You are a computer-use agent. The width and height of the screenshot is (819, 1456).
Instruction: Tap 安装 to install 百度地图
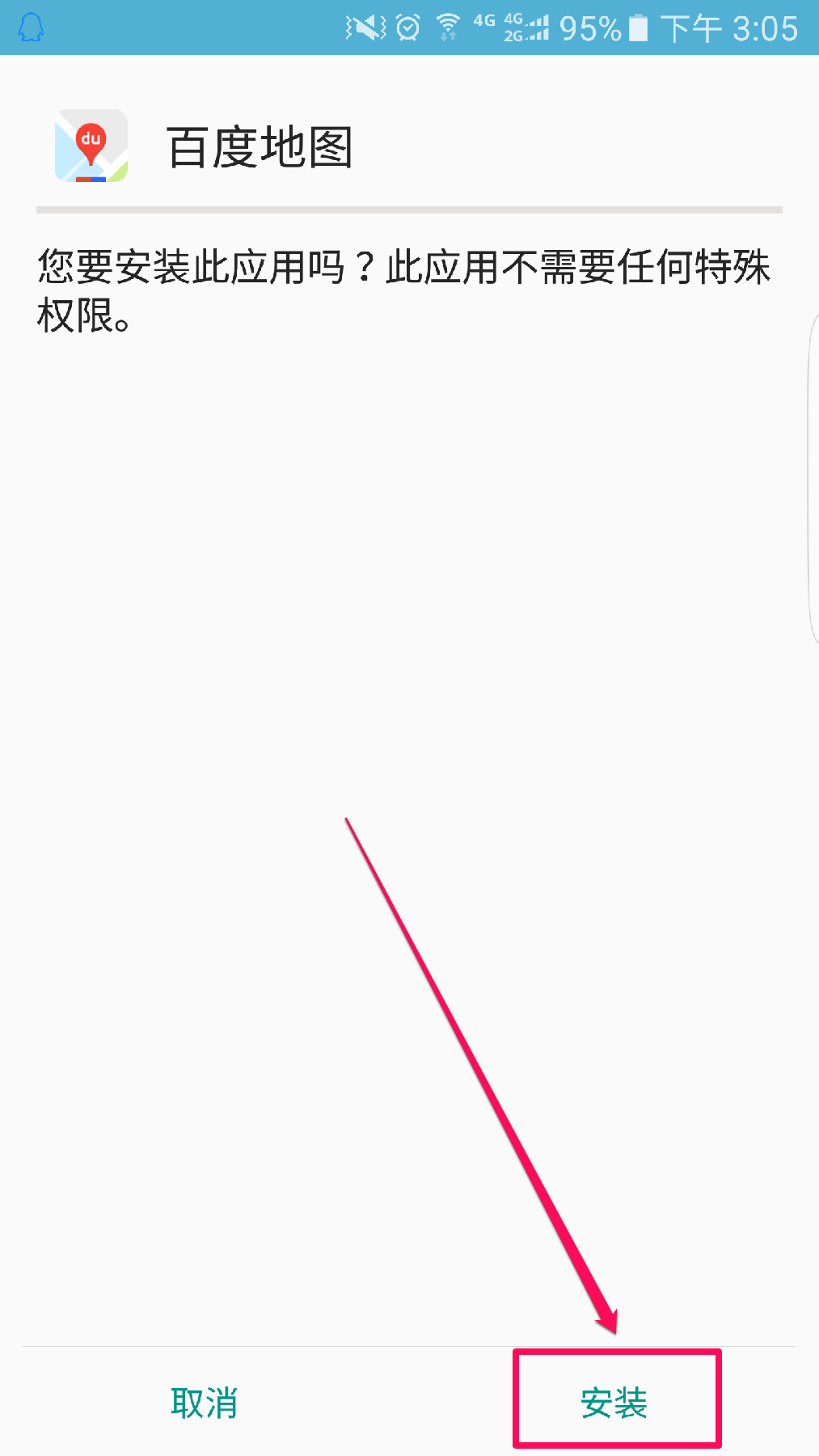tap(614, 1402)
